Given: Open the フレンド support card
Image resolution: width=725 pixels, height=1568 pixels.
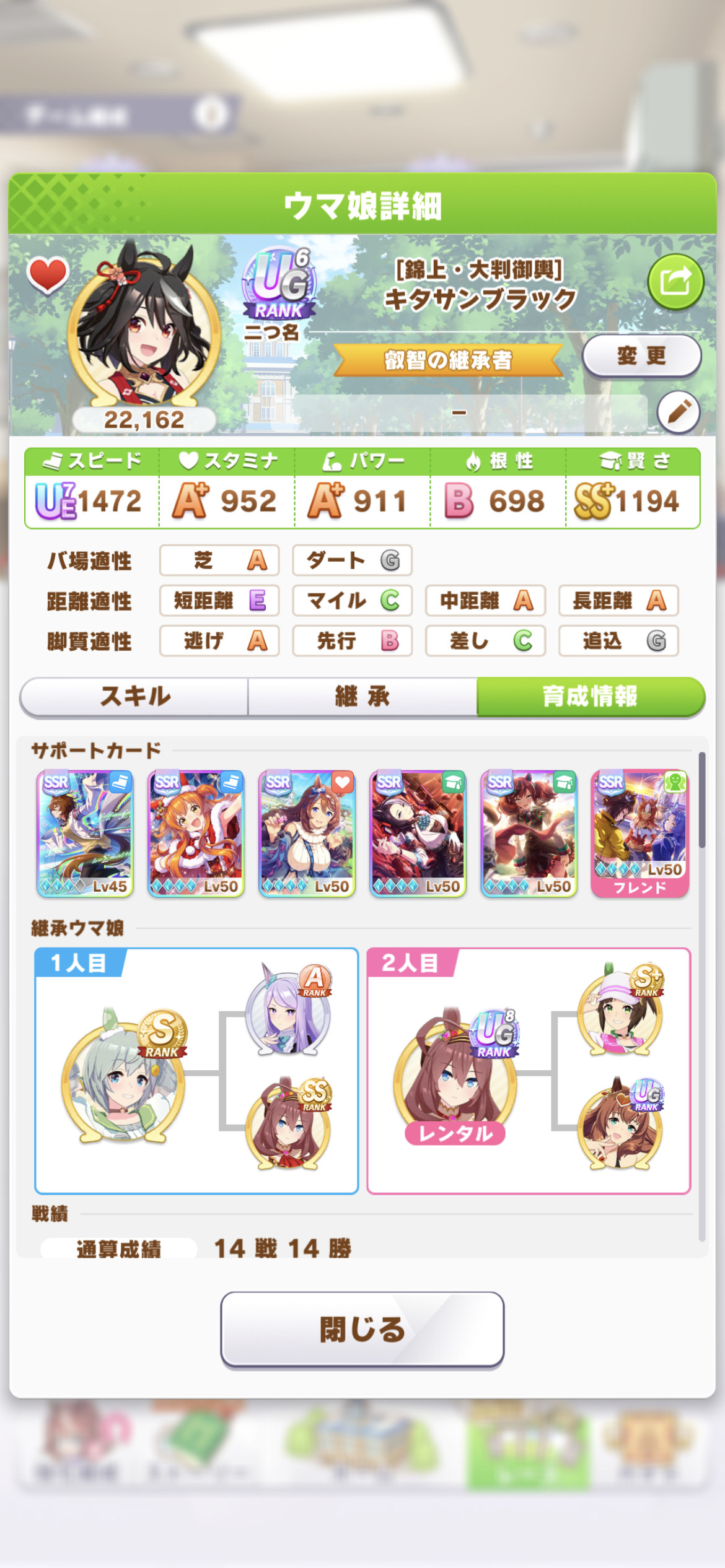Looking at the screenshot, I should pyautogui.click(x=639, y=834).
